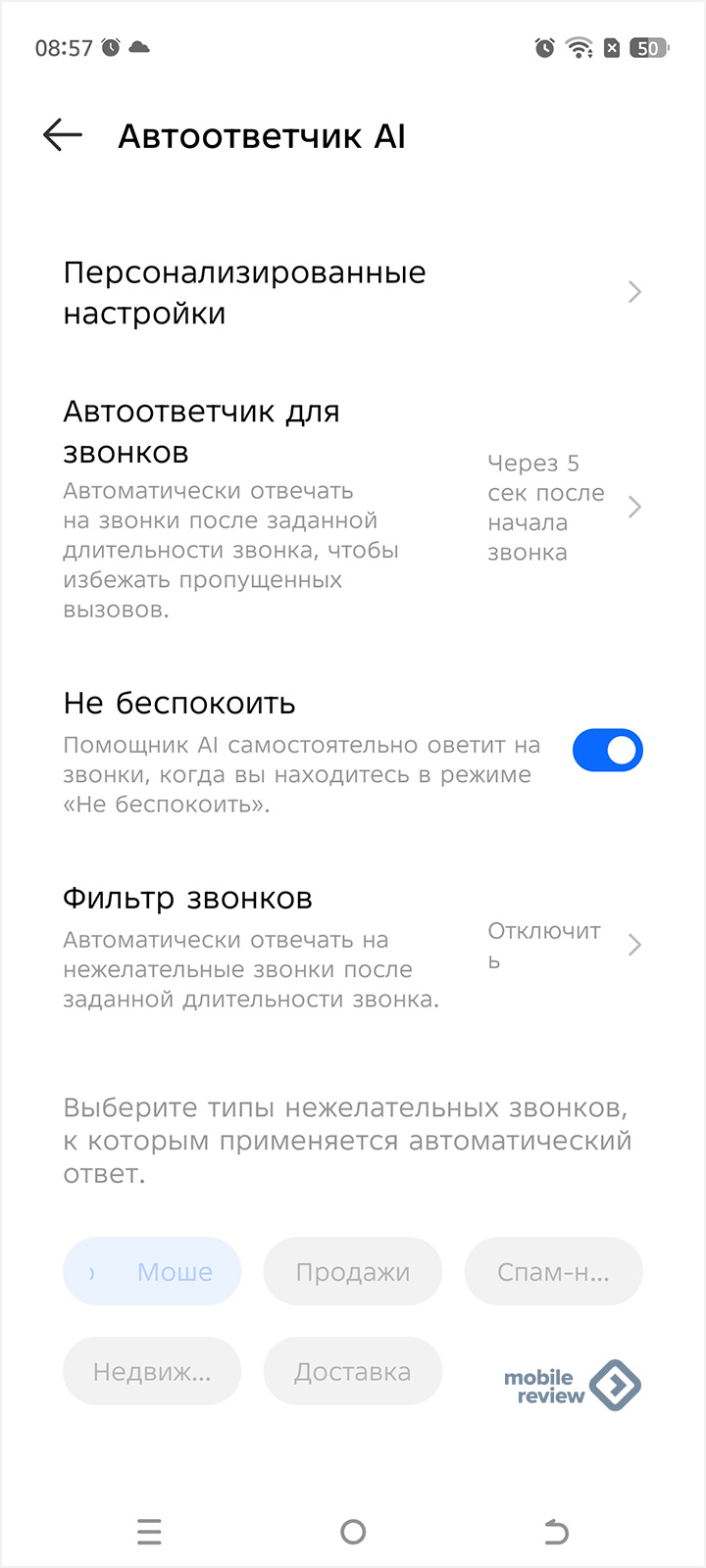Open Персонализированные настройки

click(352, 292)
